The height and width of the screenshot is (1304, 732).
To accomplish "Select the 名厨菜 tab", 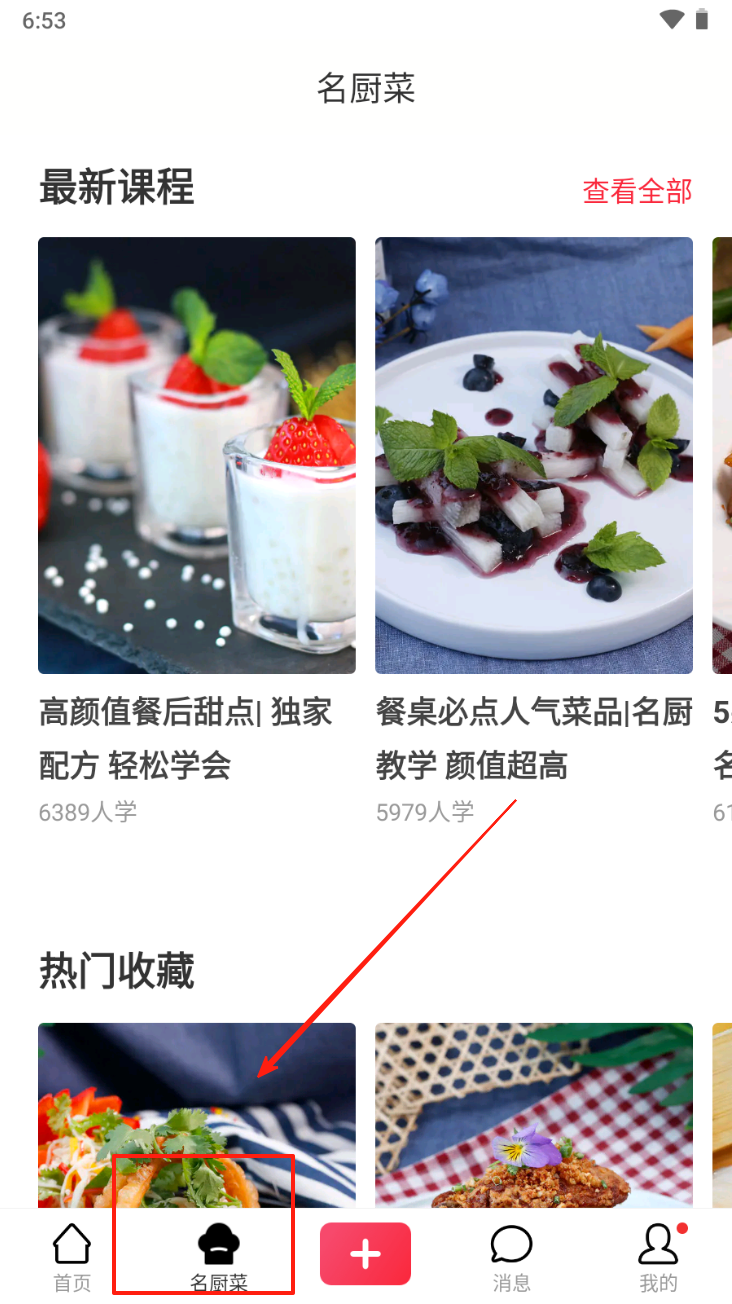I will [219, 1257].
